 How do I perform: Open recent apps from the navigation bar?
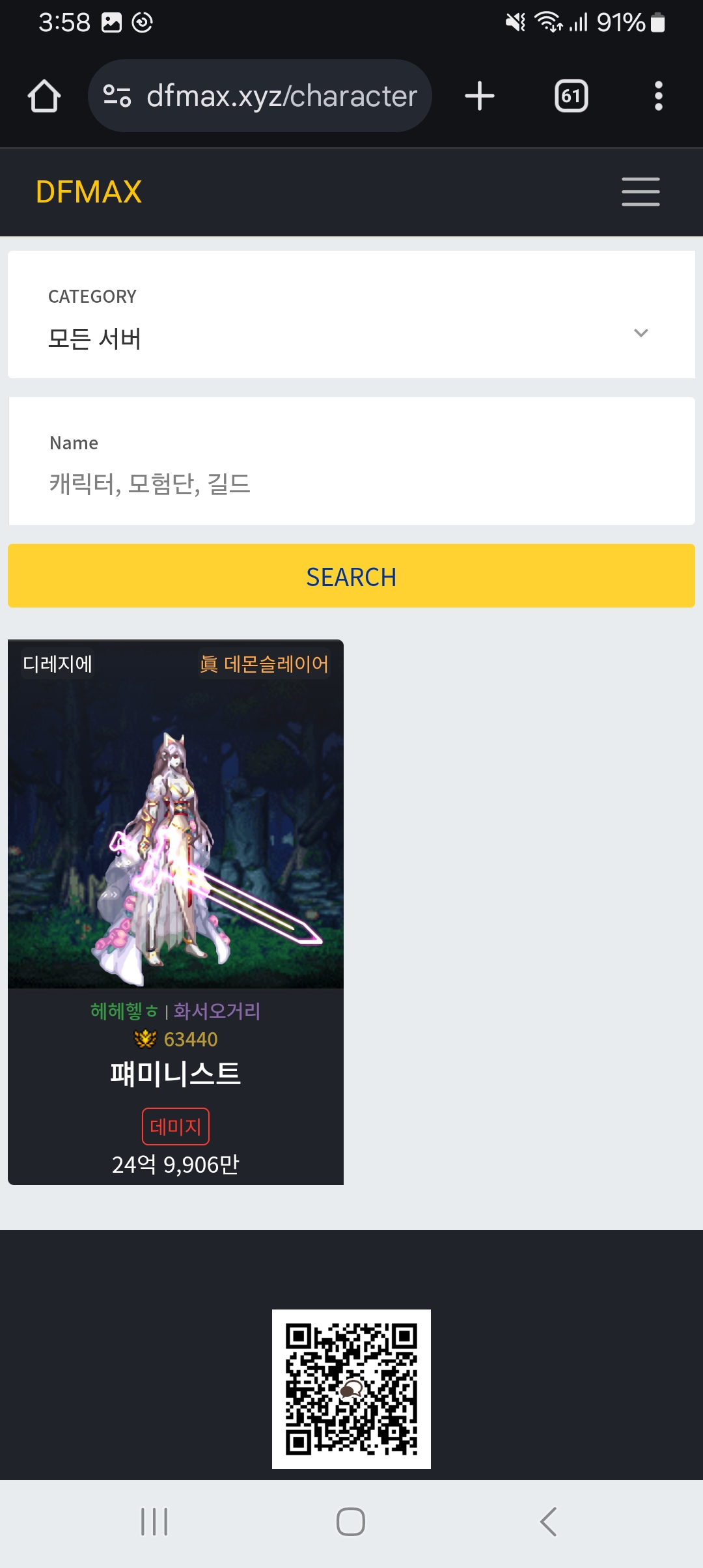coord(154,1522)
